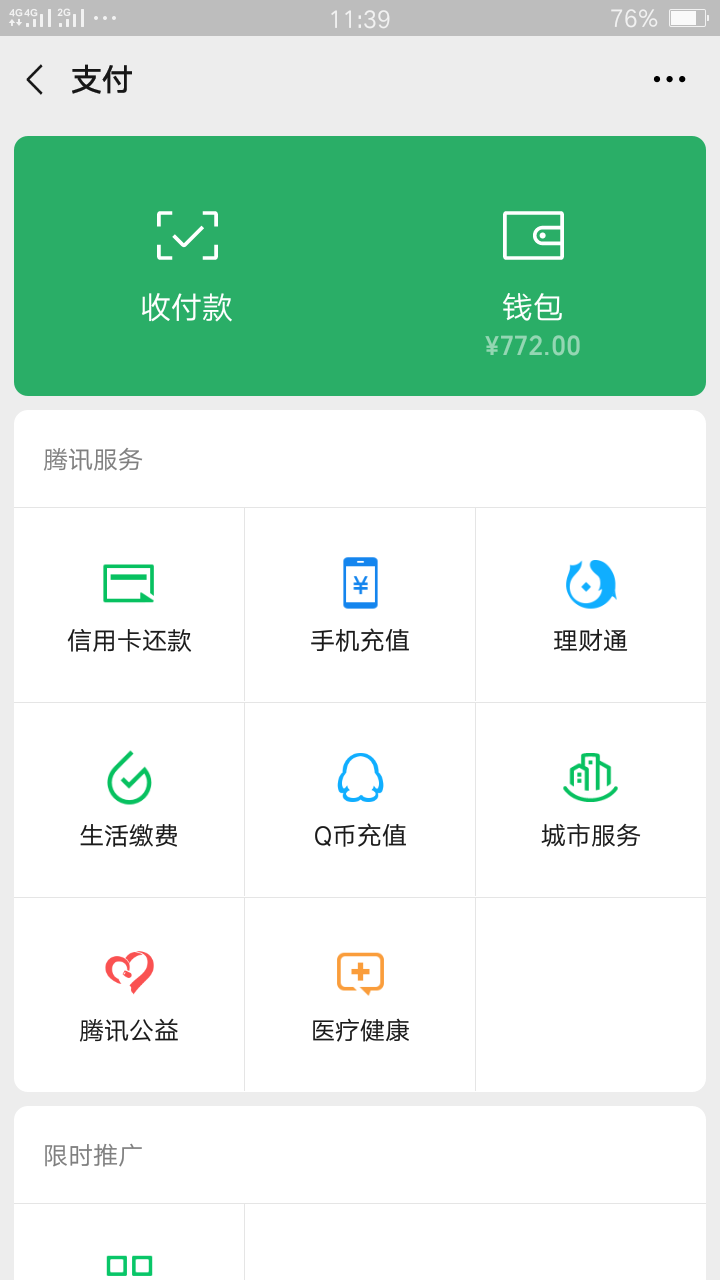
Task: Open 收付款 to pay or receive
Action: tap(187, 266)
